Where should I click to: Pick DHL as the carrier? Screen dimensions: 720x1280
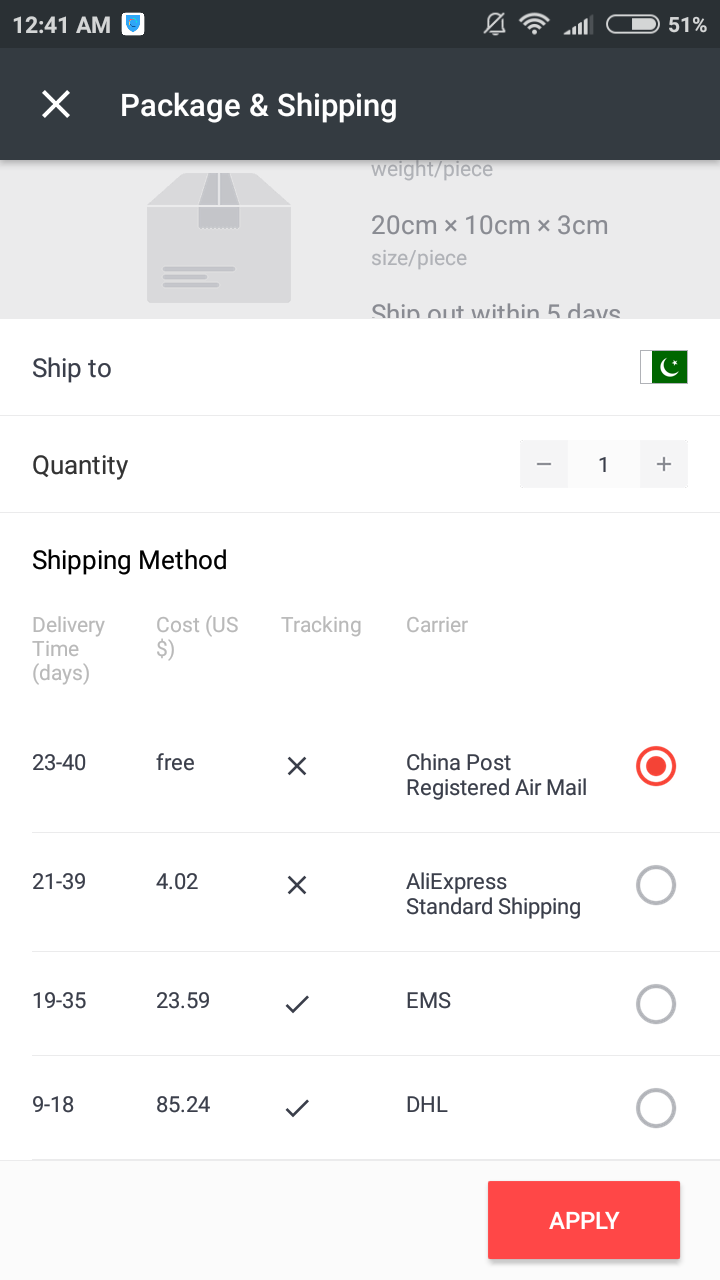point(656,1108)
